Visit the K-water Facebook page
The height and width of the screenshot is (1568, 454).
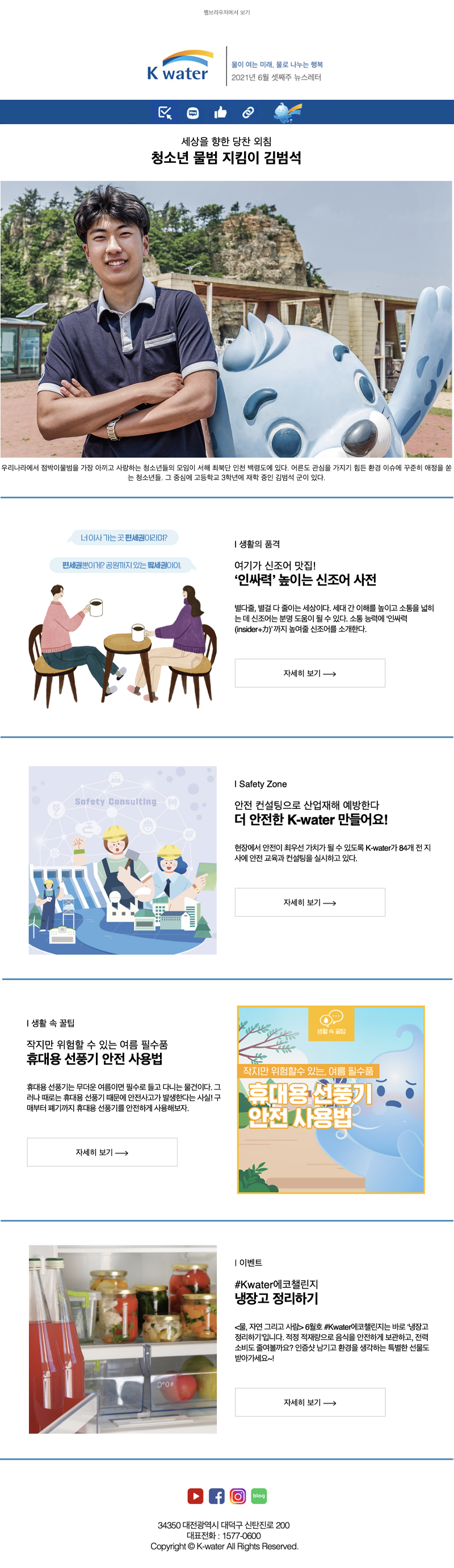point(216,1495)
